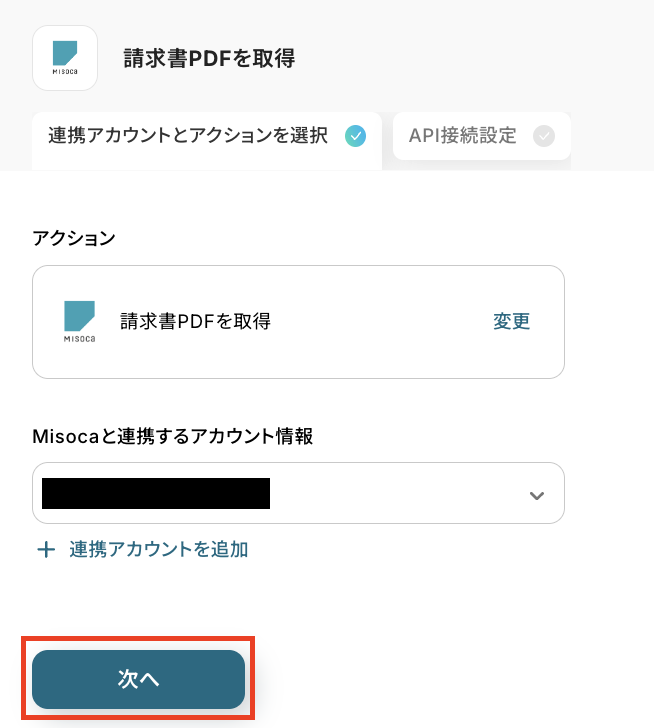Expand the Misoca account dropdown
654x728 pixels.
(x=536, y=494)
